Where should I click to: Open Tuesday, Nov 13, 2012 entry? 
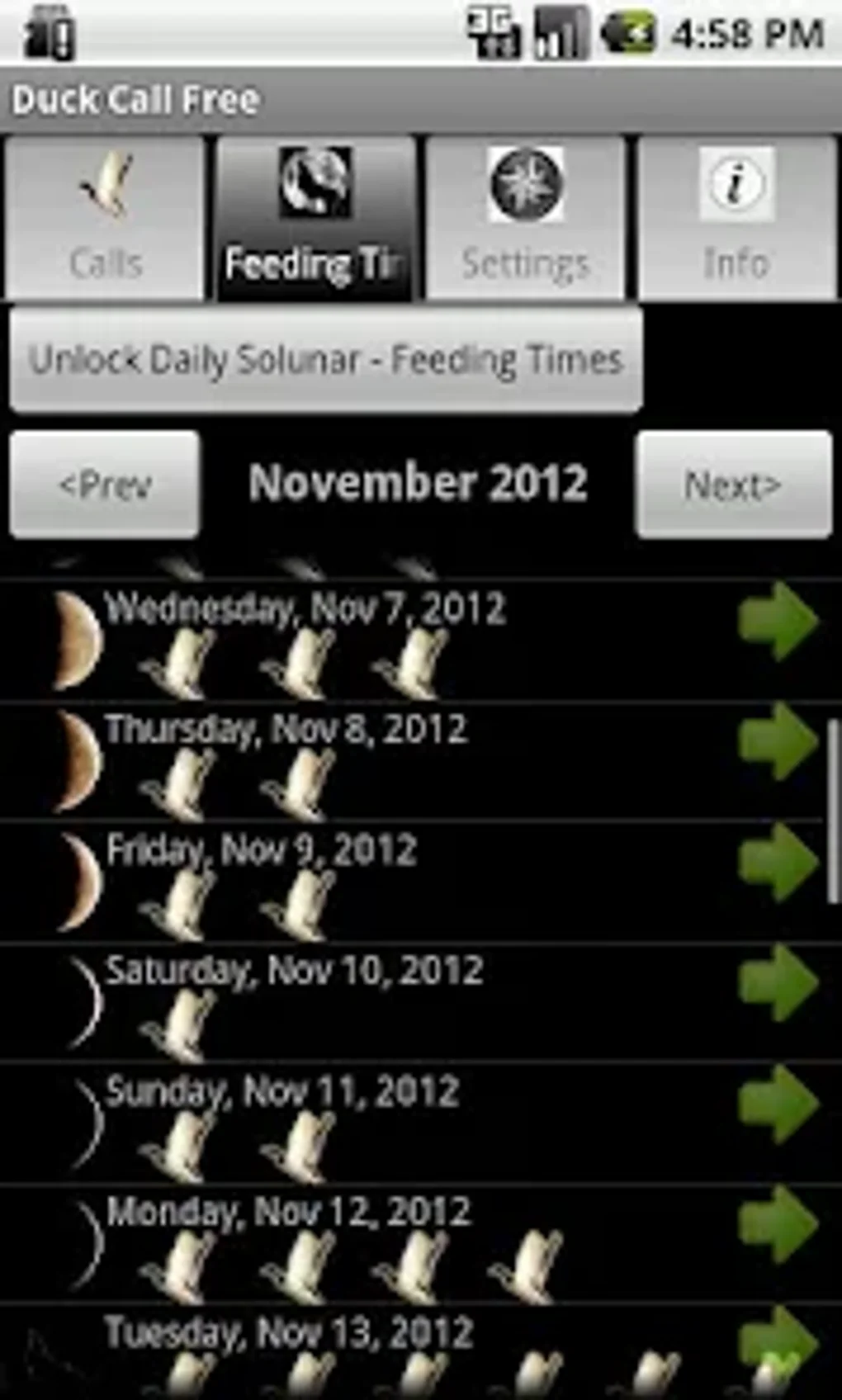(413, 1354)
